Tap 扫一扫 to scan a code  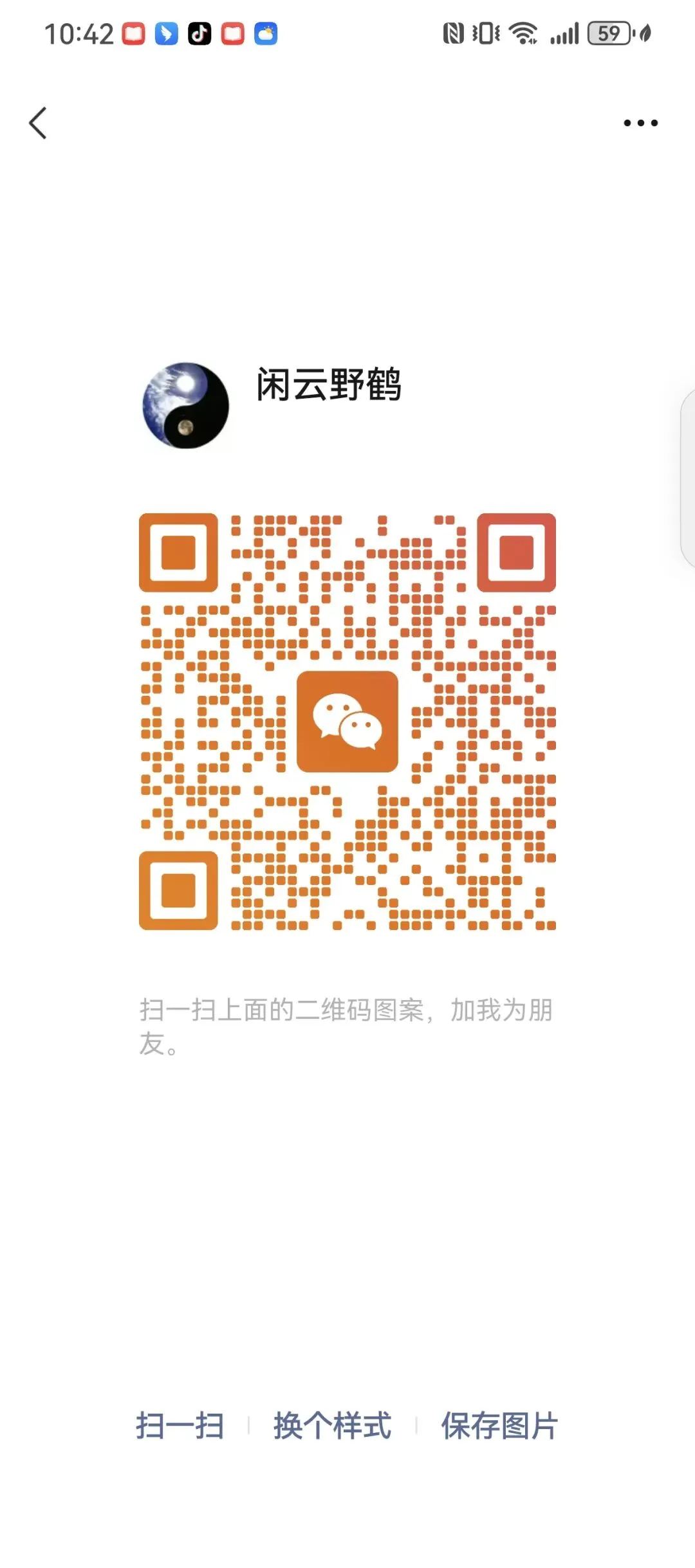[180, 1425]
